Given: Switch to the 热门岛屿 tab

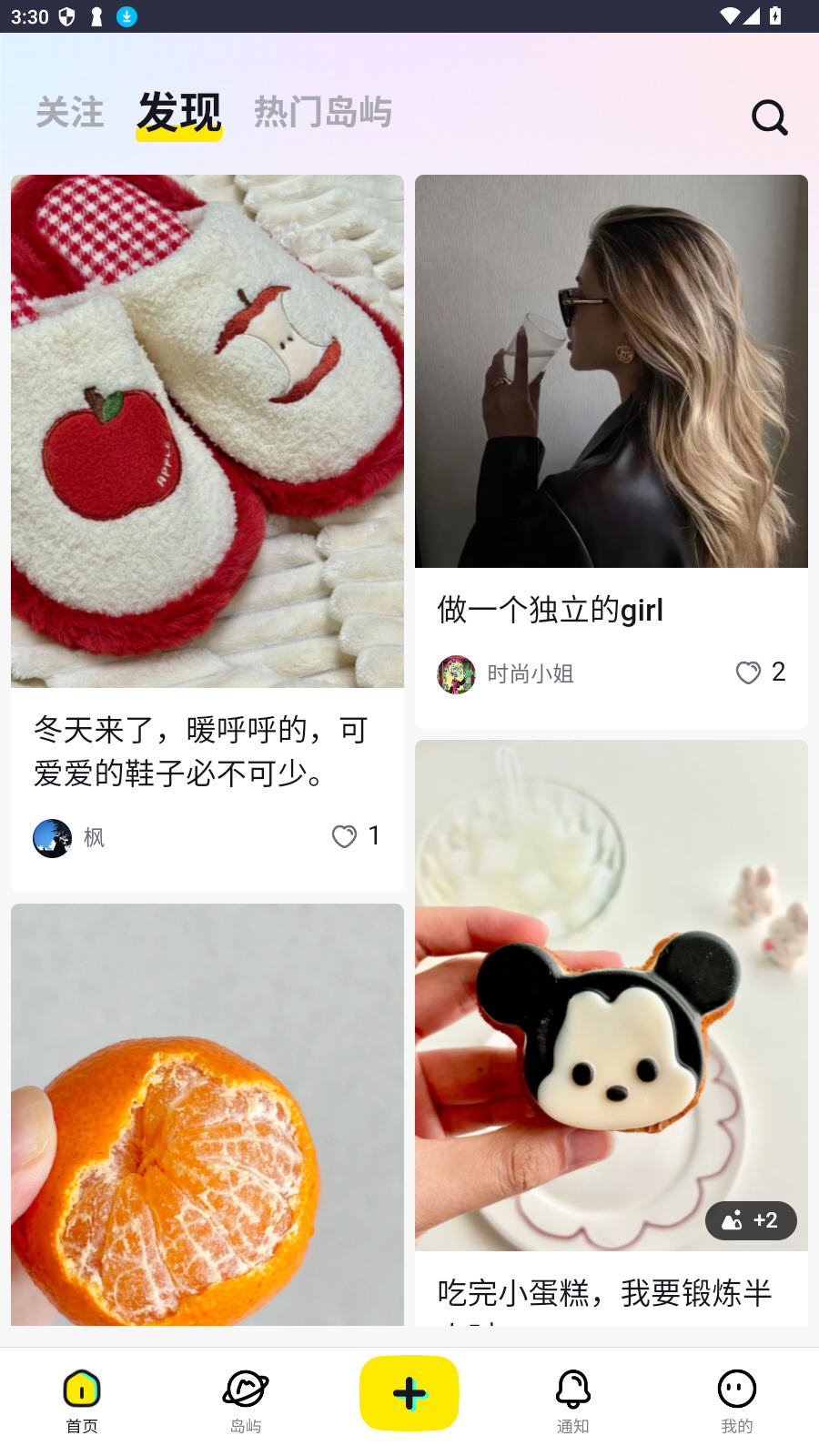Looking at the screenshot, I should click(323, 112).
